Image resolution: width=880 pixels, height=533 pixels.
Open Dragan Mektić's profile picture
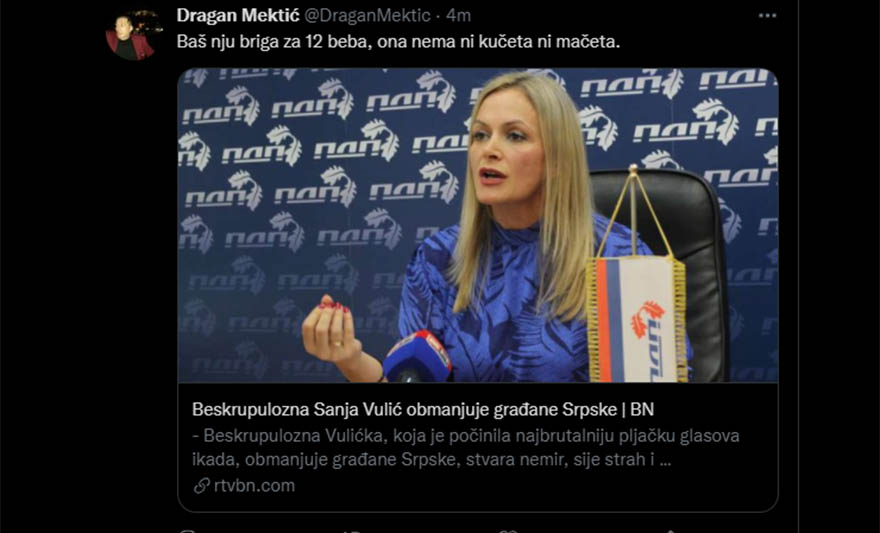tap(133, 35)
